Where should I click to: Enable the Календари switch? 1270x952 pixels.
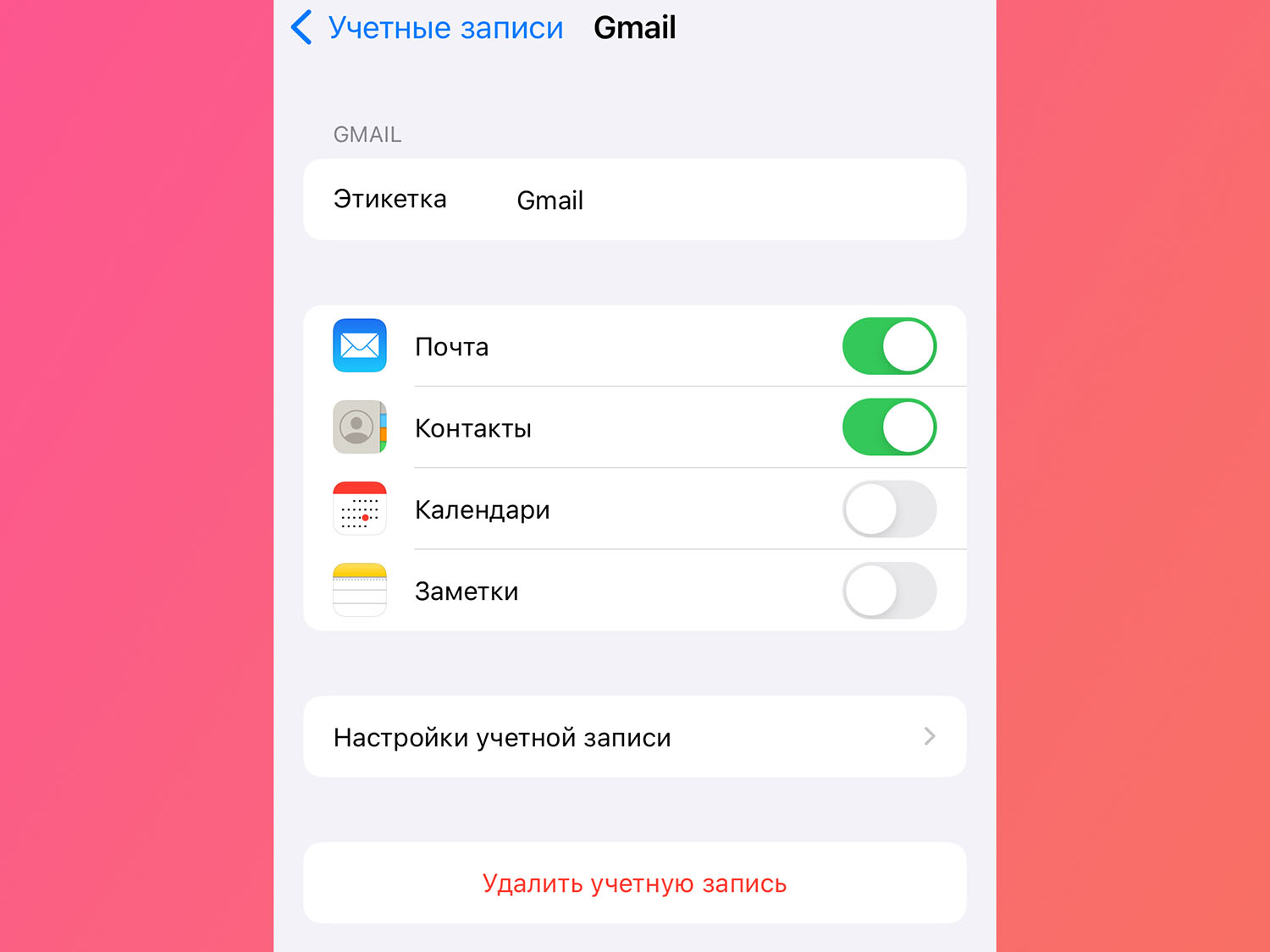tap(889, 509)
